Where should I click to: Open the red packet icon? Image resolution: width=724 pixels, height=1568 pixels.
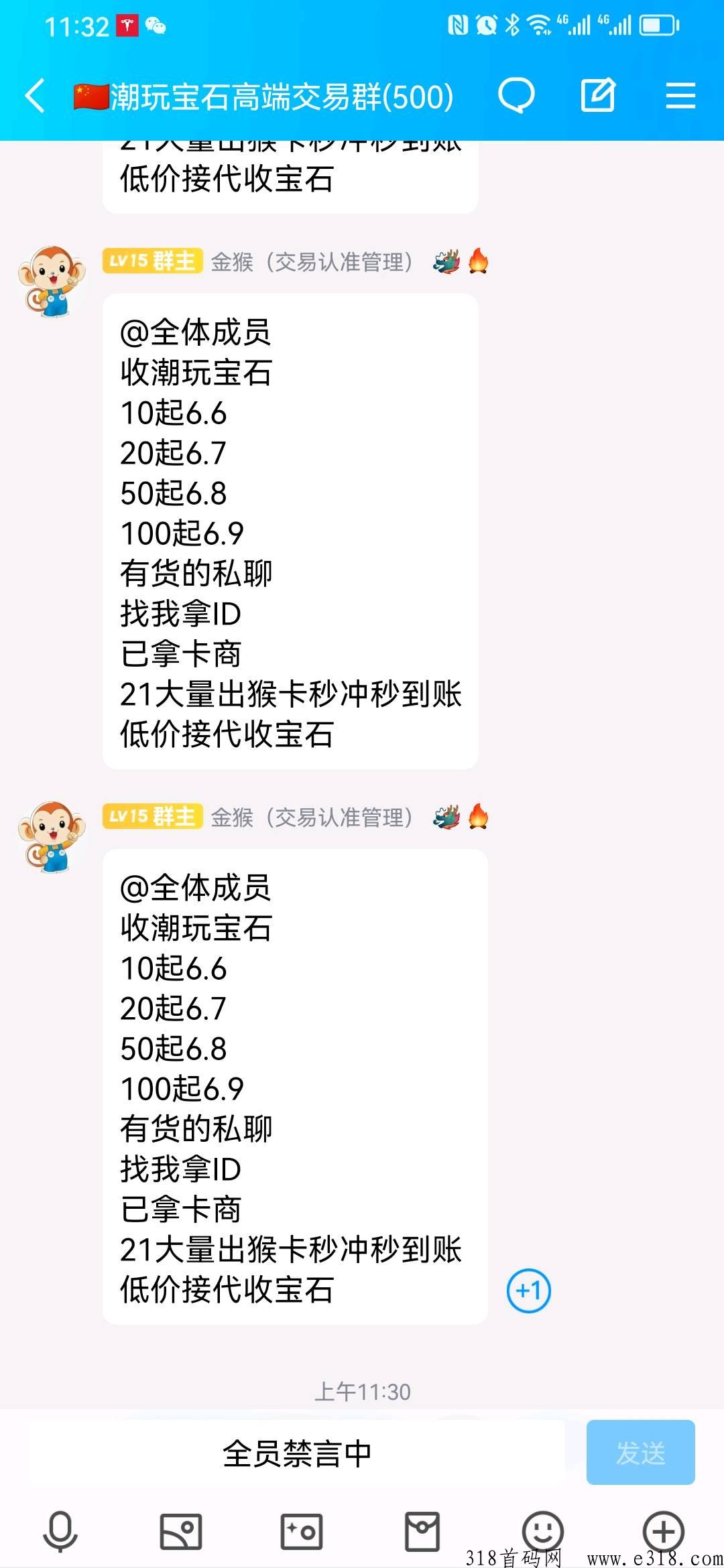point(422,1532)
